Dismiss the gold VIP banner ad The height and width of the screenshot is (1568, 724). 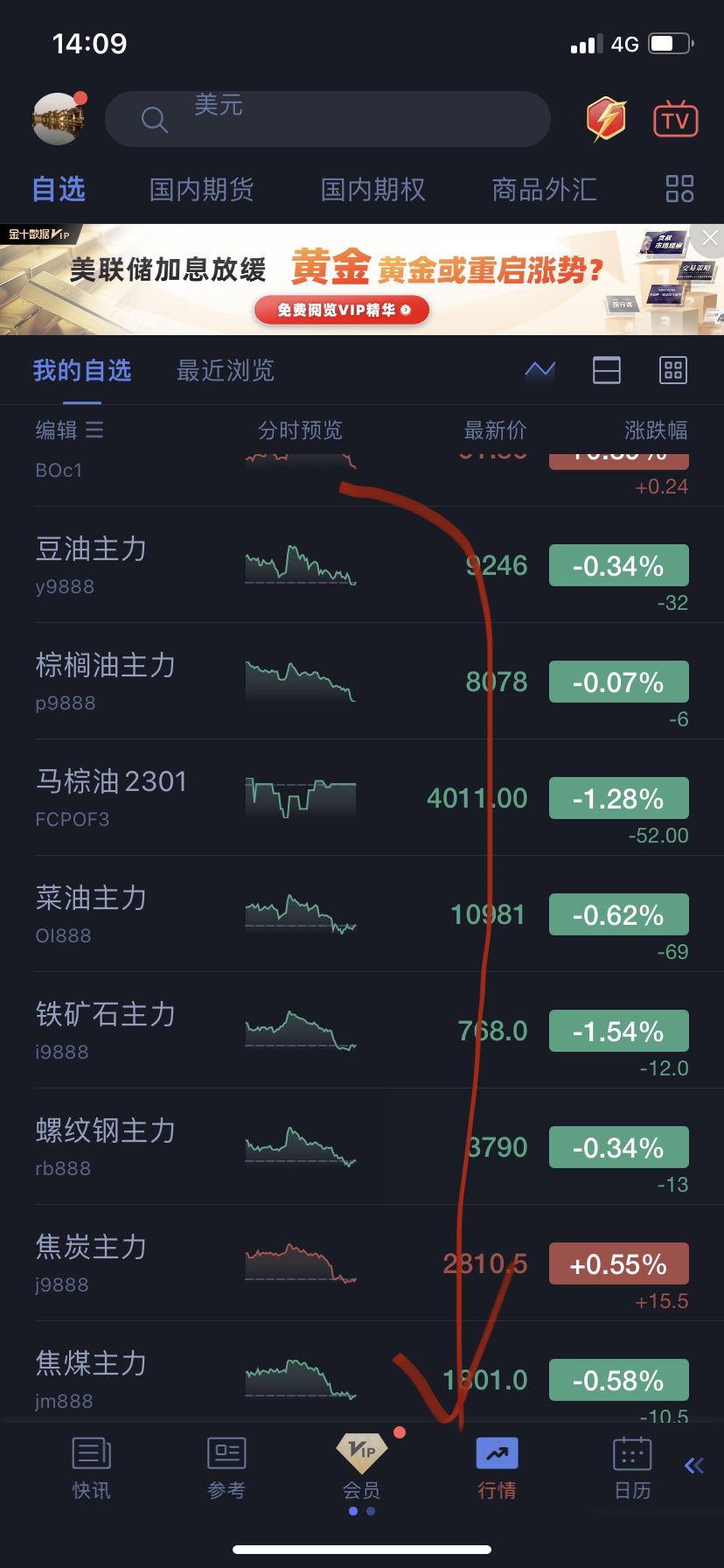(x=710, y=238)
